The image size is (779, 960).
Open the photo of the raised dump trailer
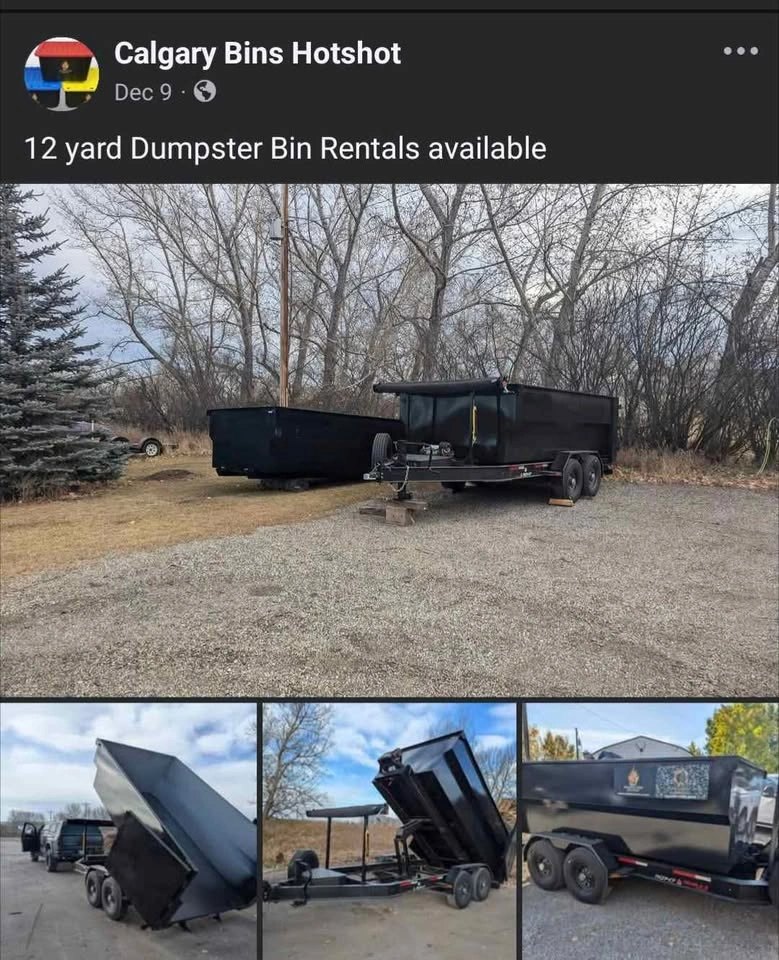click(x=389, y=830)
